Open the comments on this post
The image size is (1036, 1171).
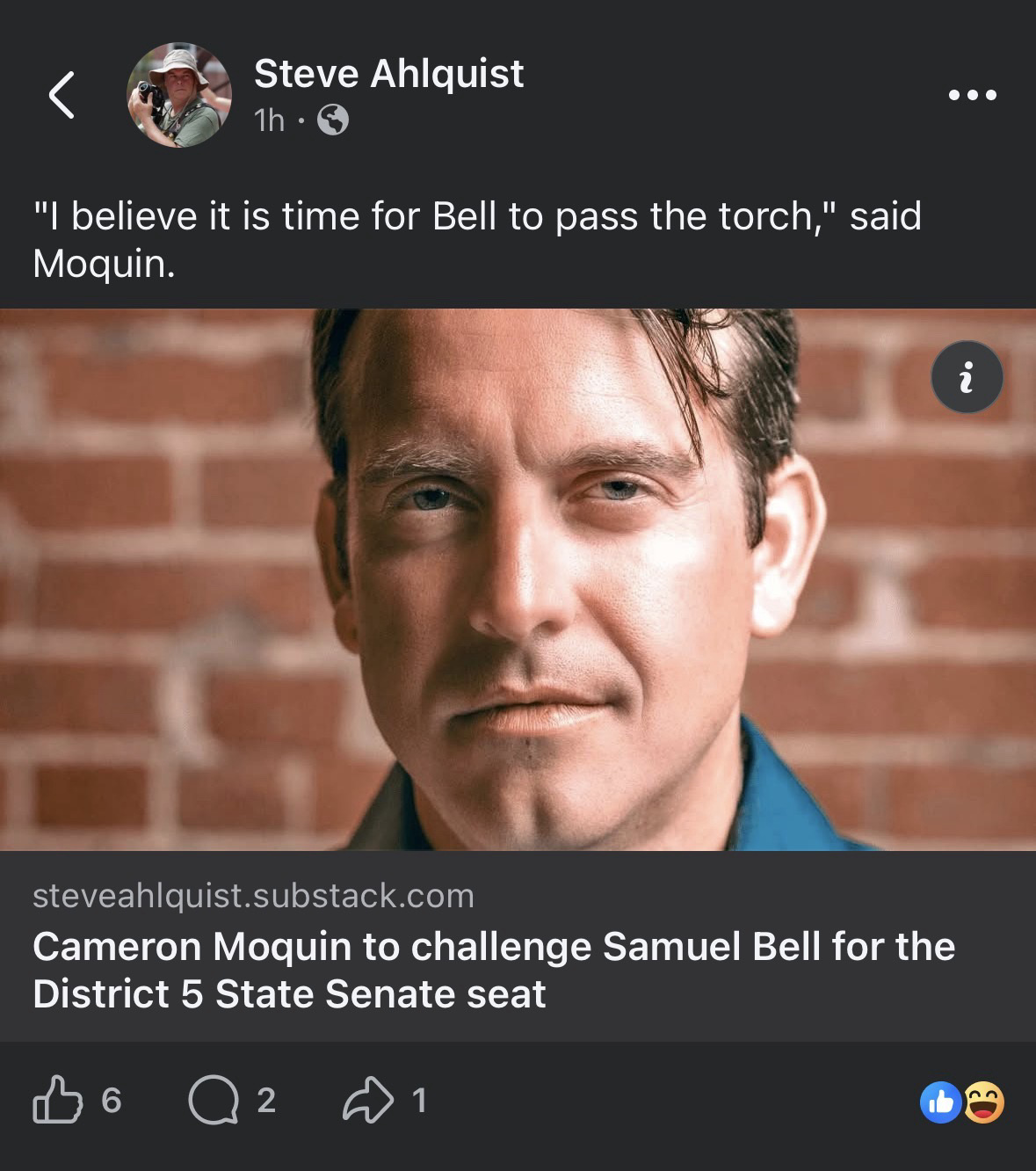[x=214, y=1100]
